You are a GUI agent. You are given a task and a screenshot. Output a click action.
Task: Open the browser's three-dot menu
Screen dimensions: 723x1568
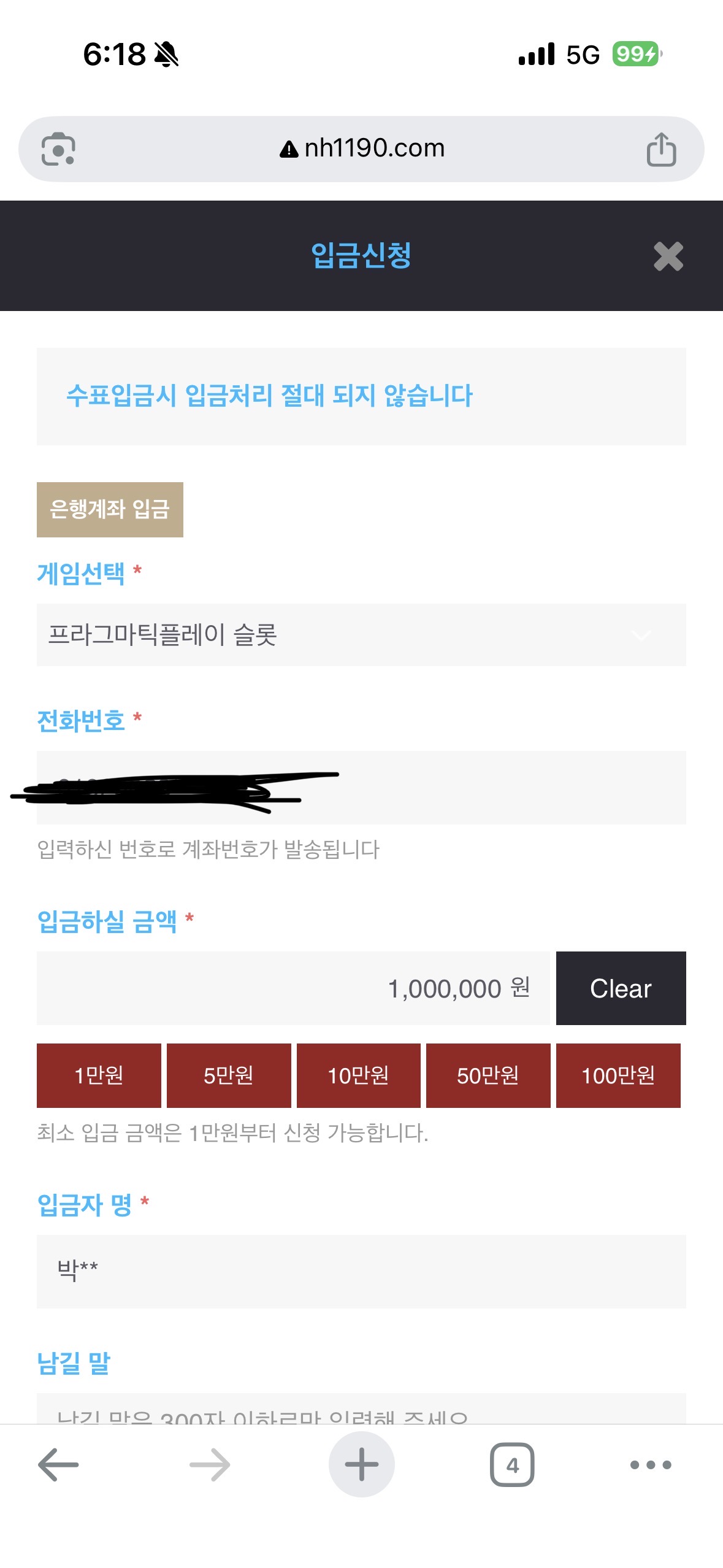point(651,1465)
